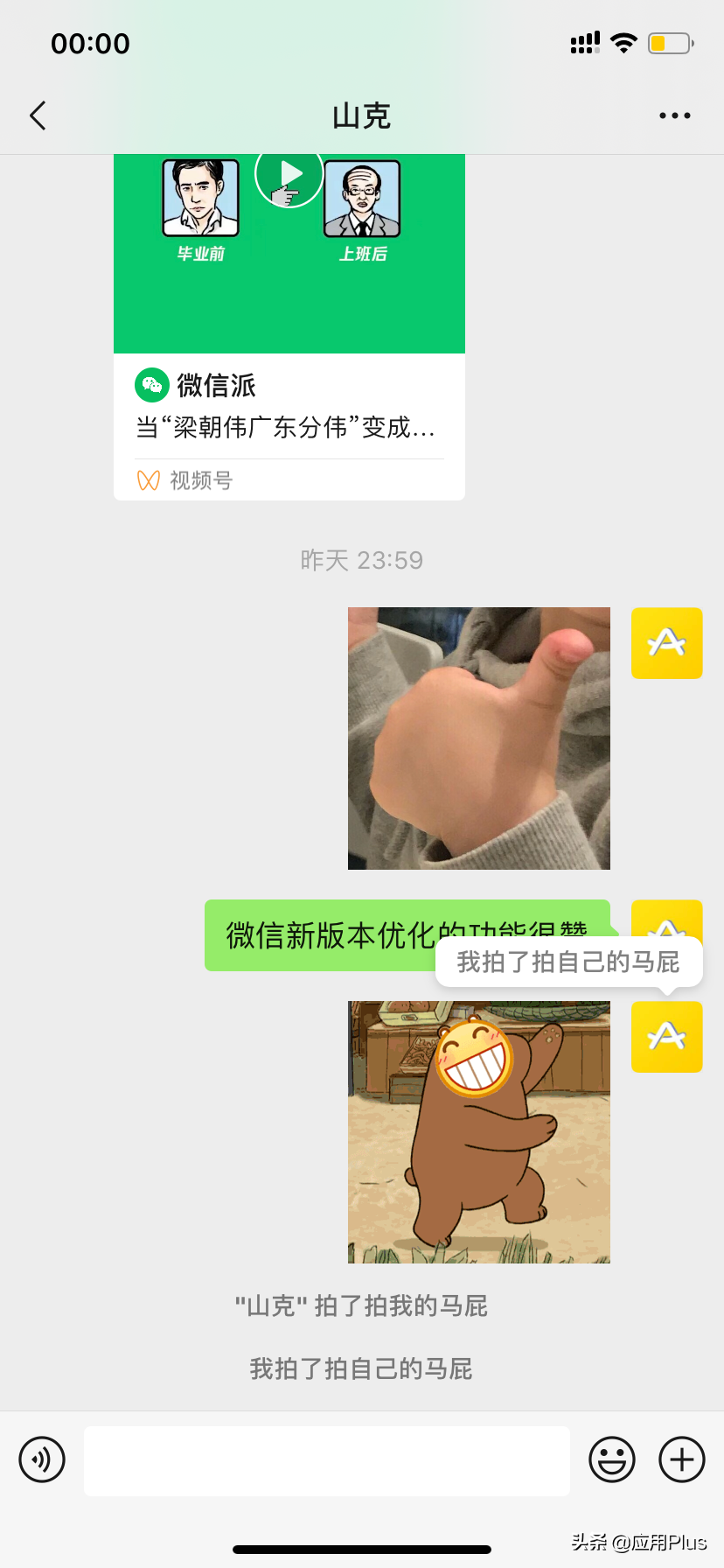Switch to voice message input

click(42, 1459)
